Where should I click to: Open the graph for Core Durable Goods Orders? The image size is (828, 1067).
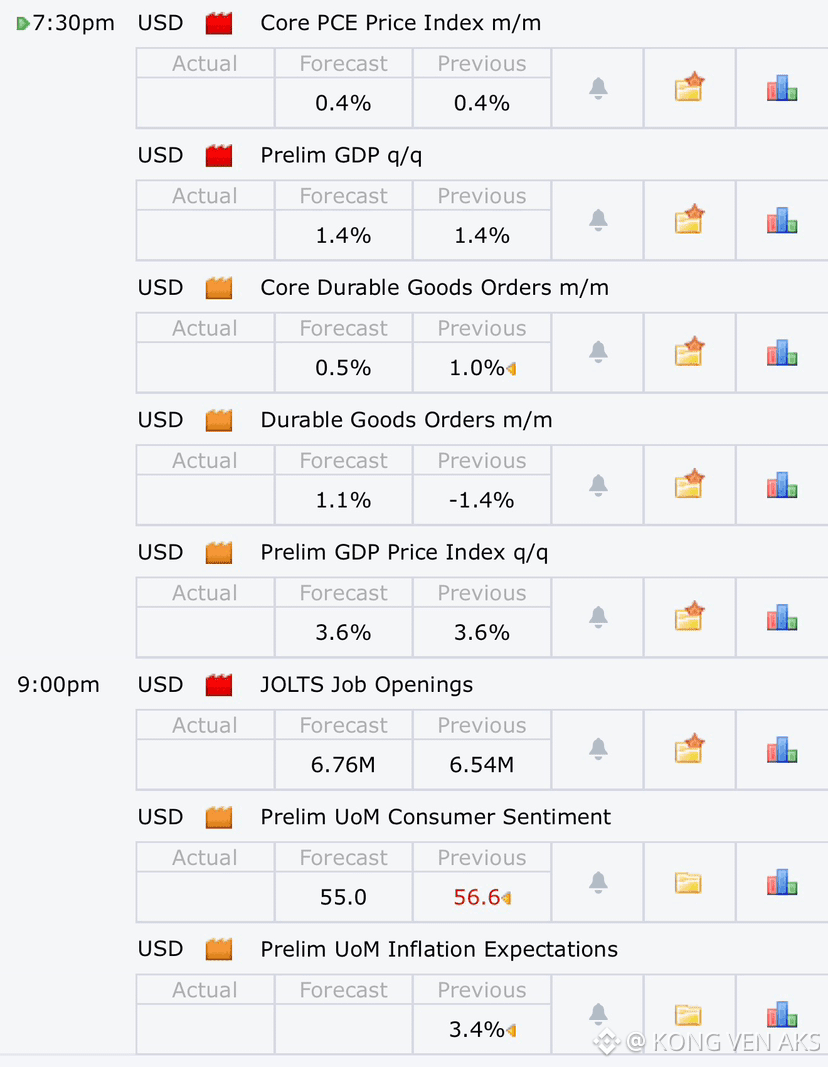pyautogui.click(x=782, y=352)
